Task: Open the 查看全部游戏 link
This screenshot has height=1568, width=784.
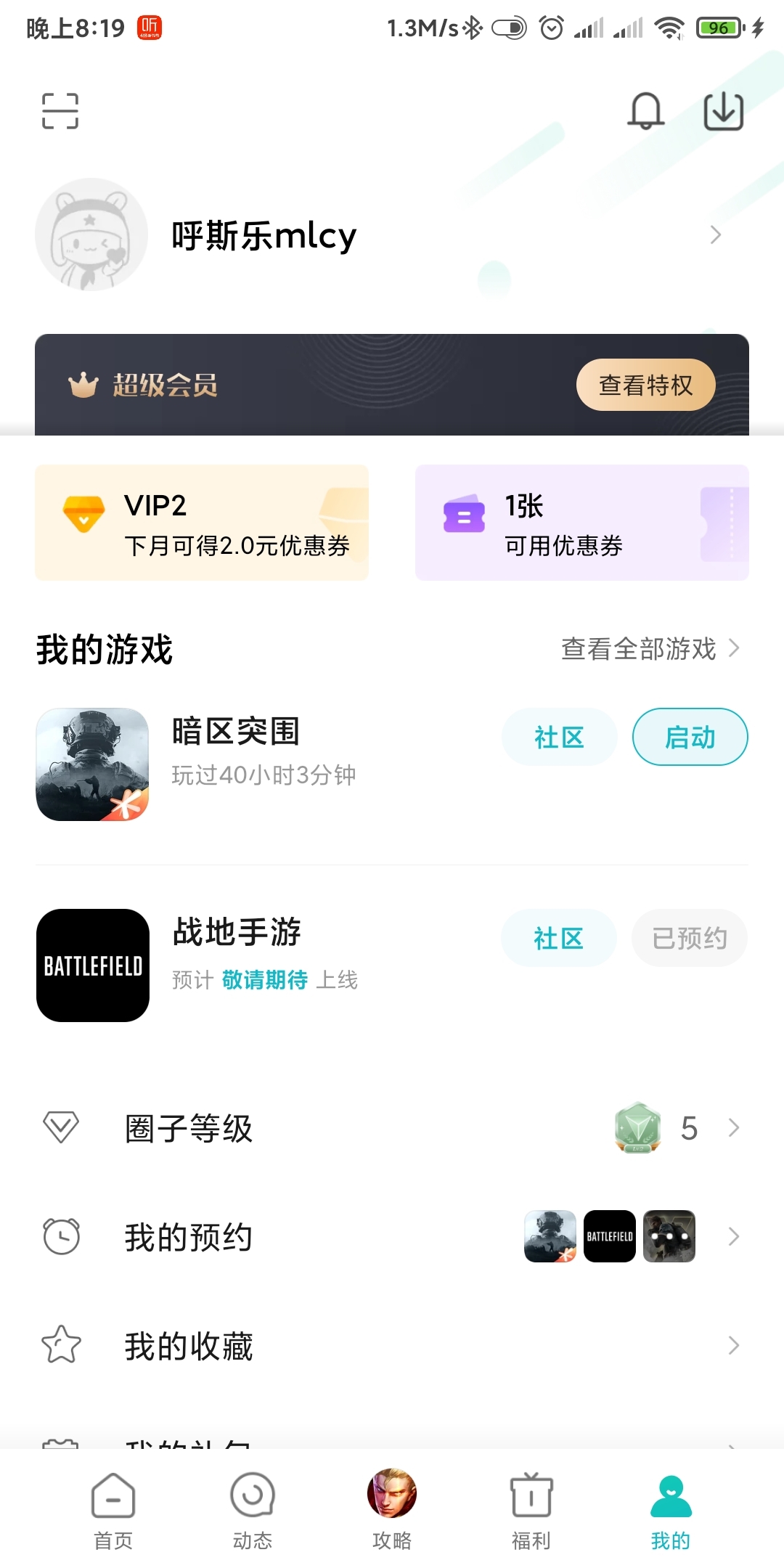Action: (x=649, y=649)
